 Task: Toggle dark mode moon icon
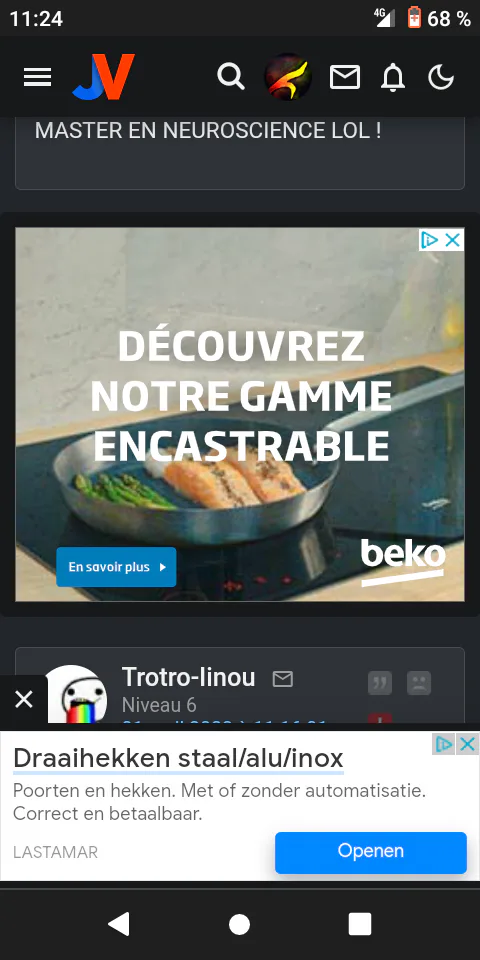[441, 77]
